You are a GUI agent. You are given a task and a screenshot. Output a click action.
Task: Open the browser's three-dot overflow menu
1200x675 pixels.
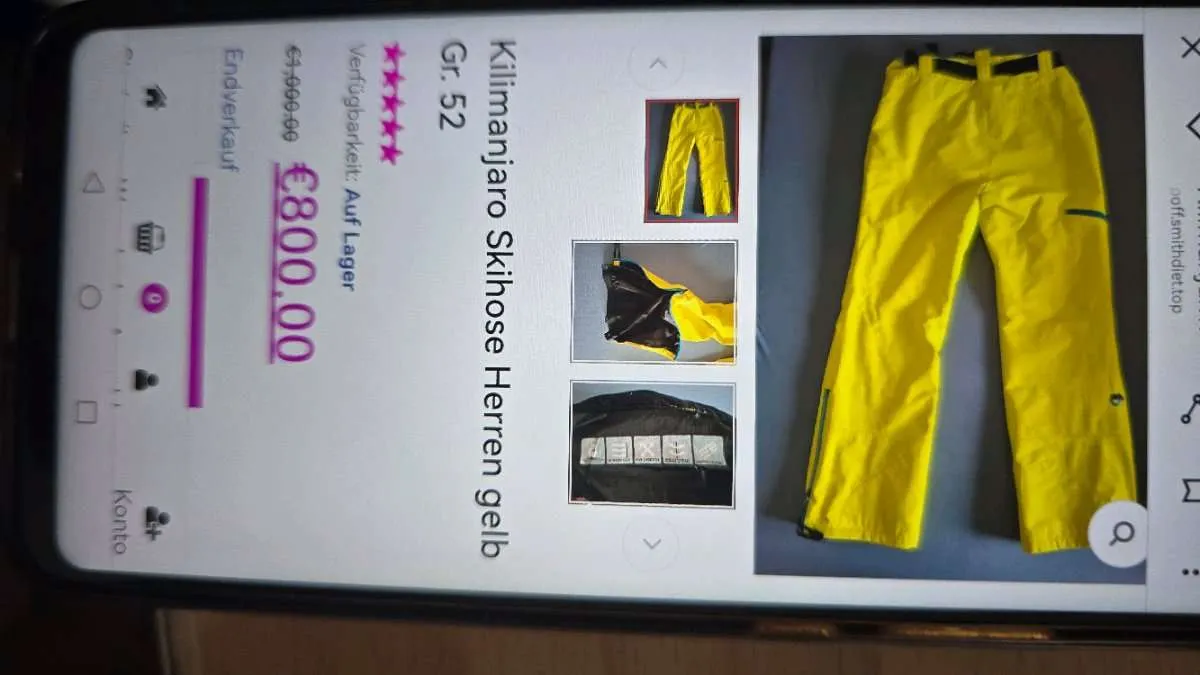(1190, 571)
